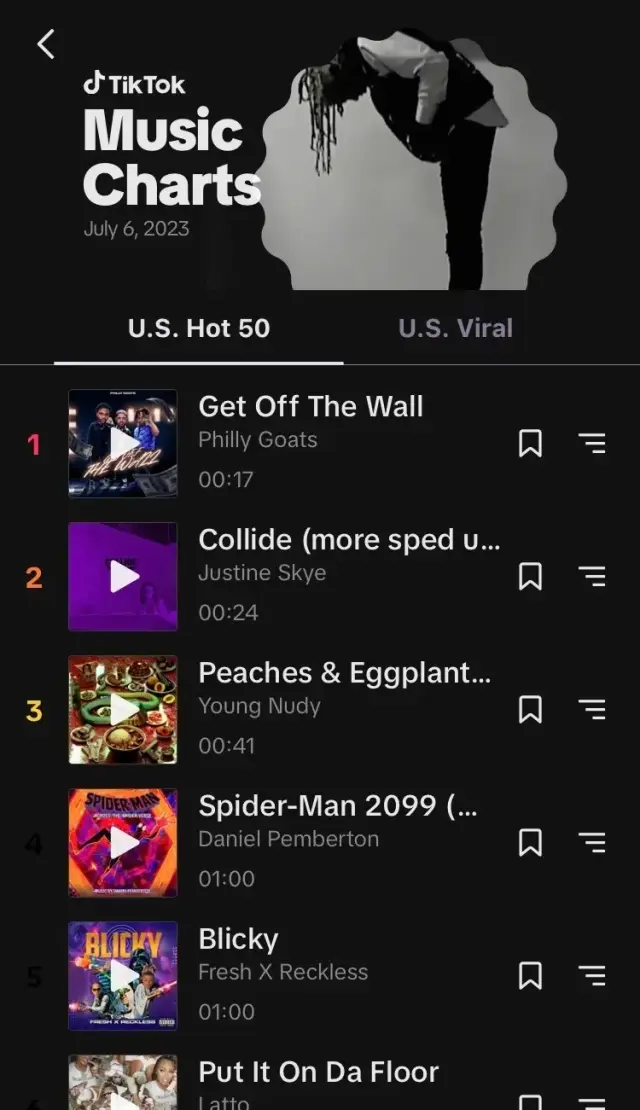The height and width of the screenshot is (1110, 640).
Task: Open track options for Collide
Action: click(592, 576)
